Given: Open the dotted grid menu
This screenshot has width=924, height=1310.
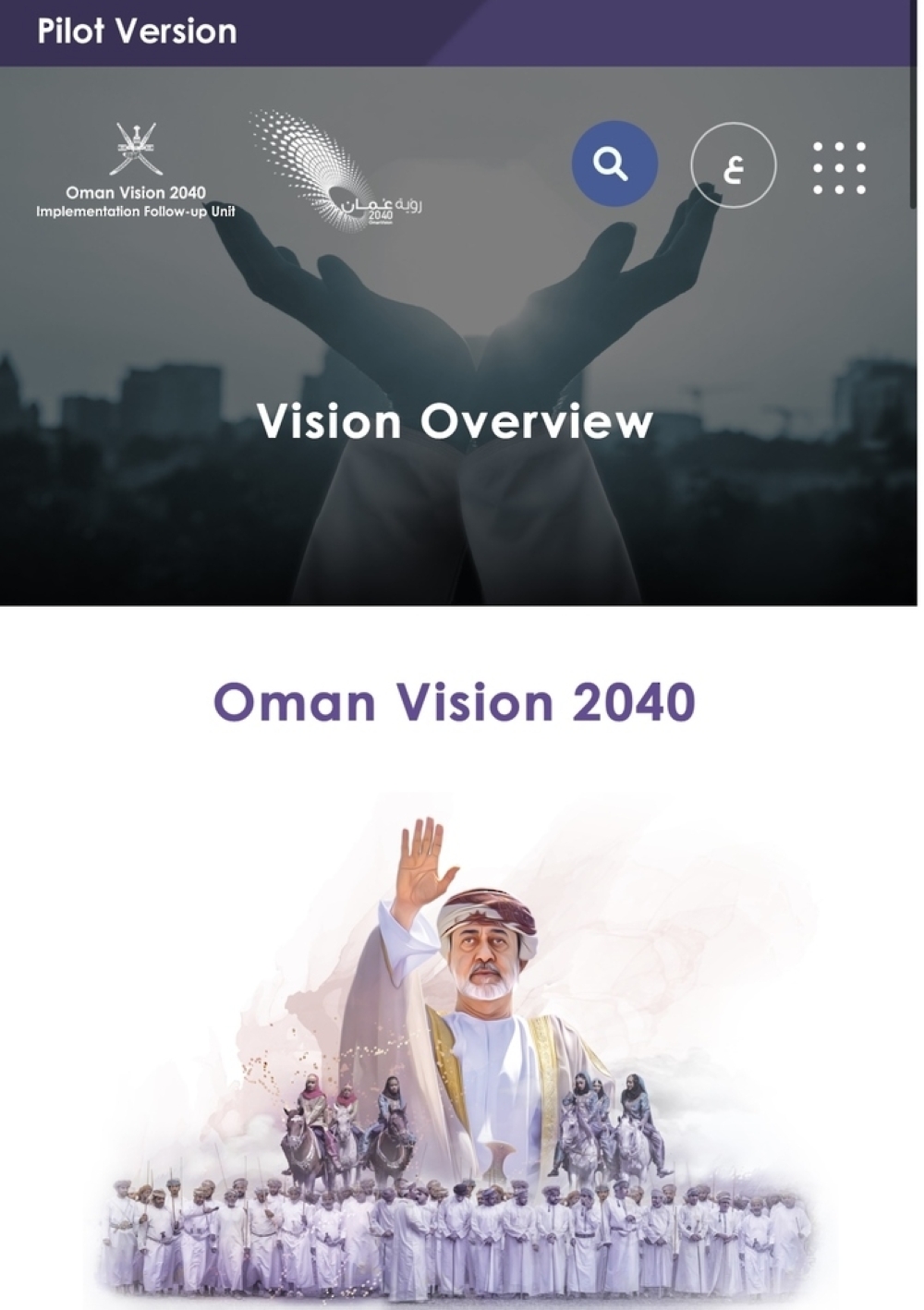Looking at the screenshot, I should click(839, 167).
